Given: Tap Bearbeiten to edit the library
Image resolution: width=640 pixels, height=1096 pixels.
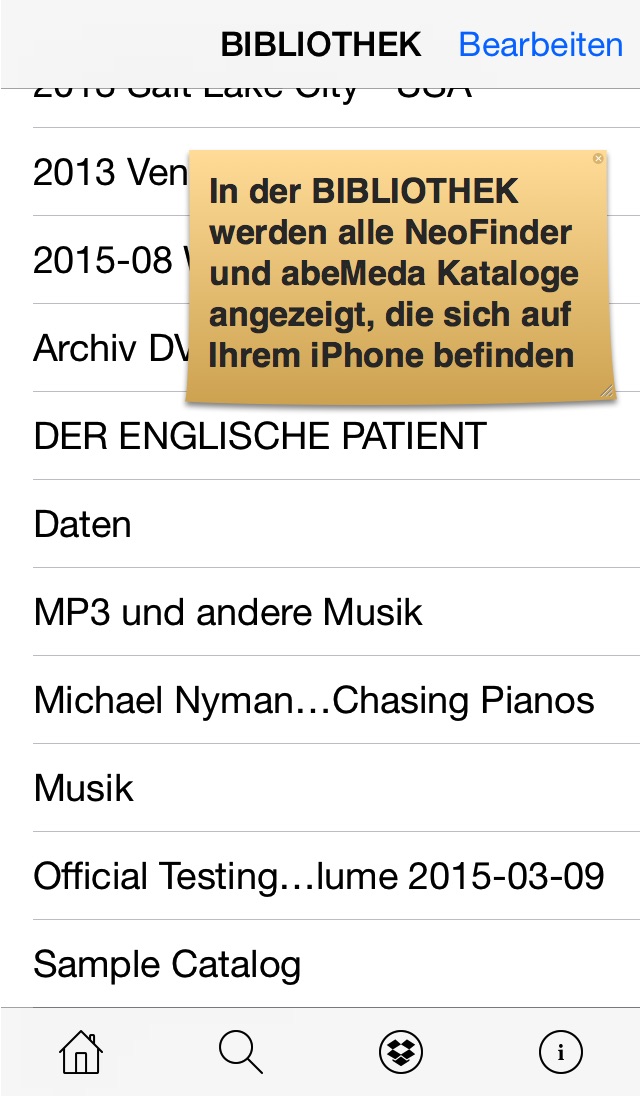Looking at the screenshot, I should pyautogui.click(x=540, y=45).
